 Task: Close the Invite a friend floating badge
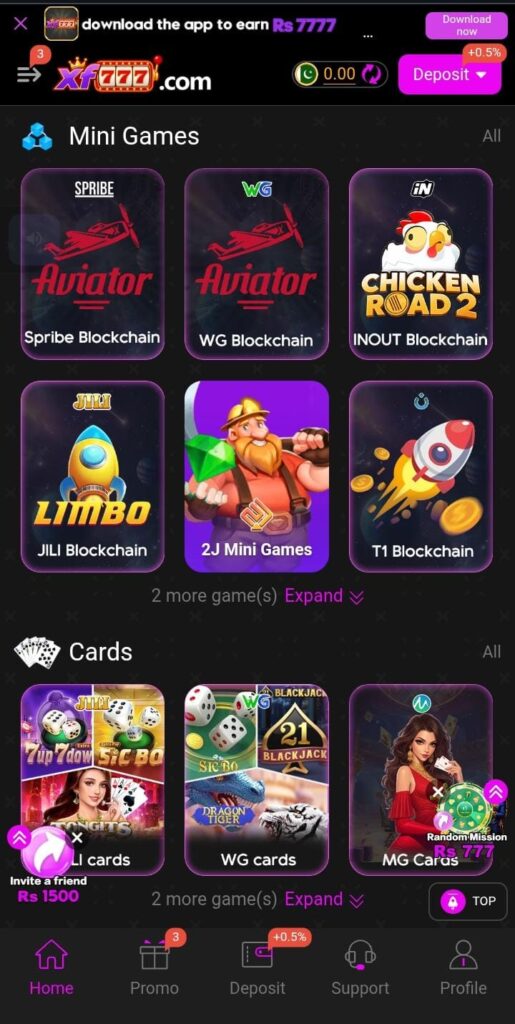tap(77, 837)
